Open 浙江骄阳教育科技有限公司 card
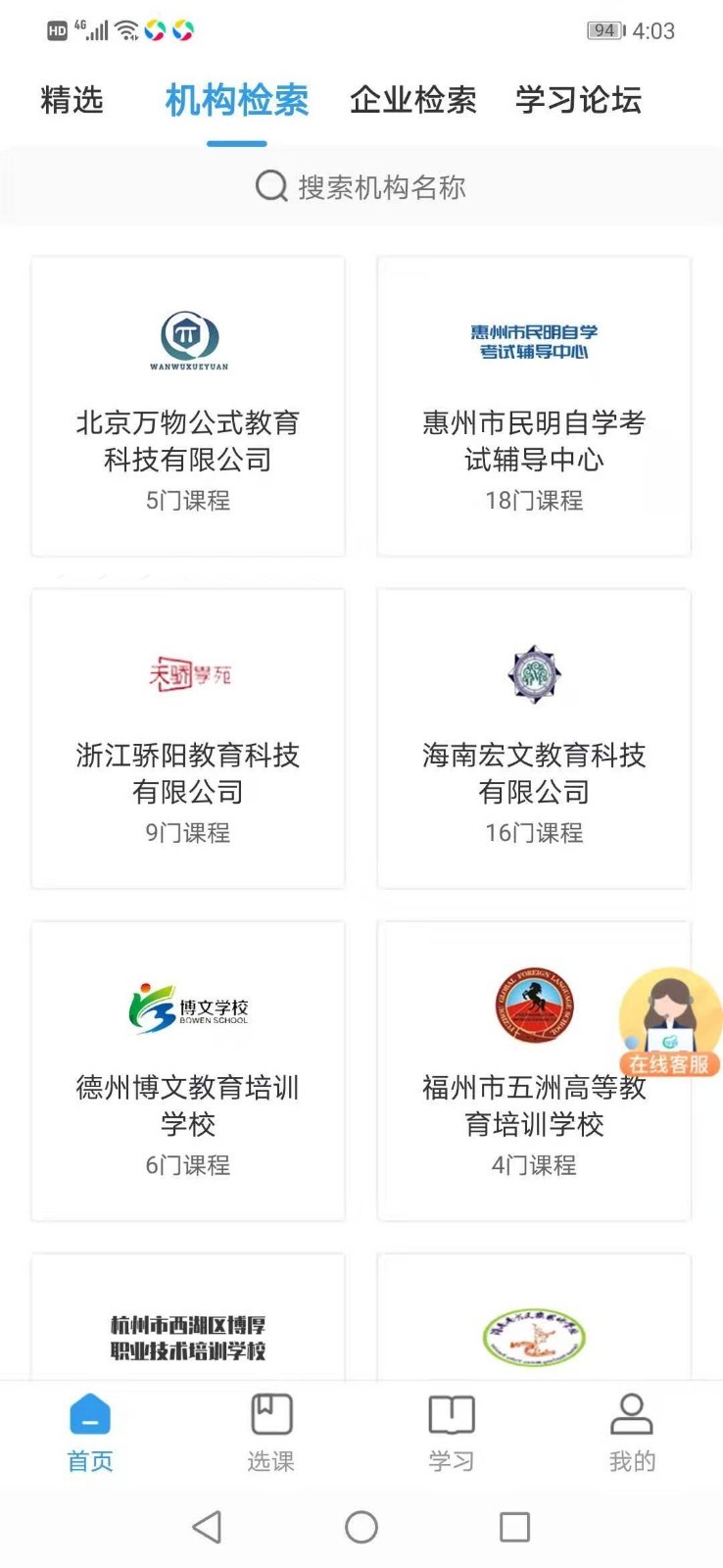Image resolution: width=723 pixels, height=1568 pixels. [x=188, y=739]
